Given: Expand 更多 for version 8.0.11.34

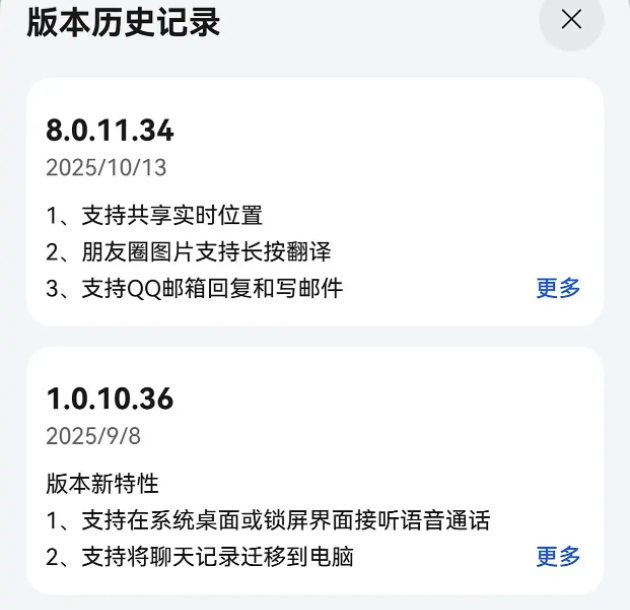Looking at the screenshot, I should pyautogui.click(x=558, y=288).
